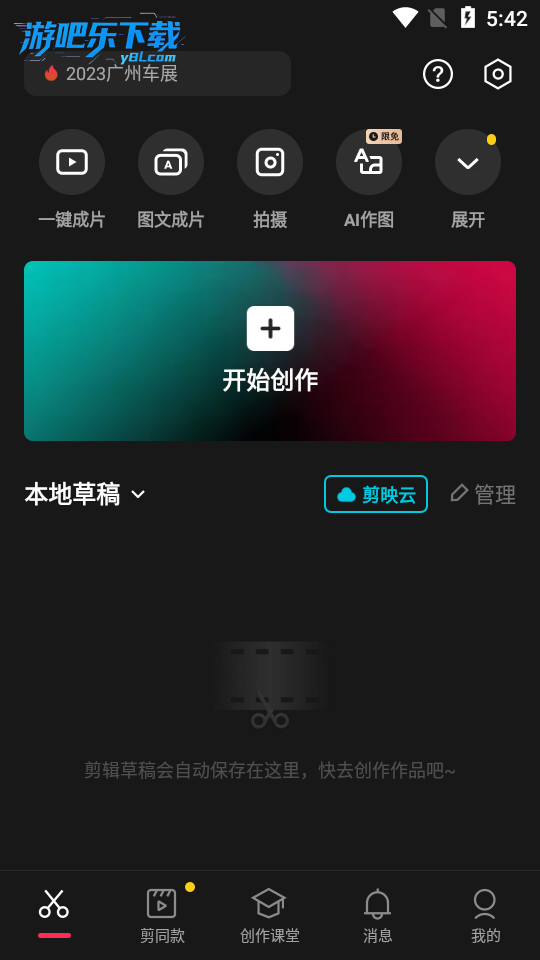Tap 管理 to manage drafts
Image resolution: width=540 pixels, height=960 pixels.
click(x=483, y=494)
